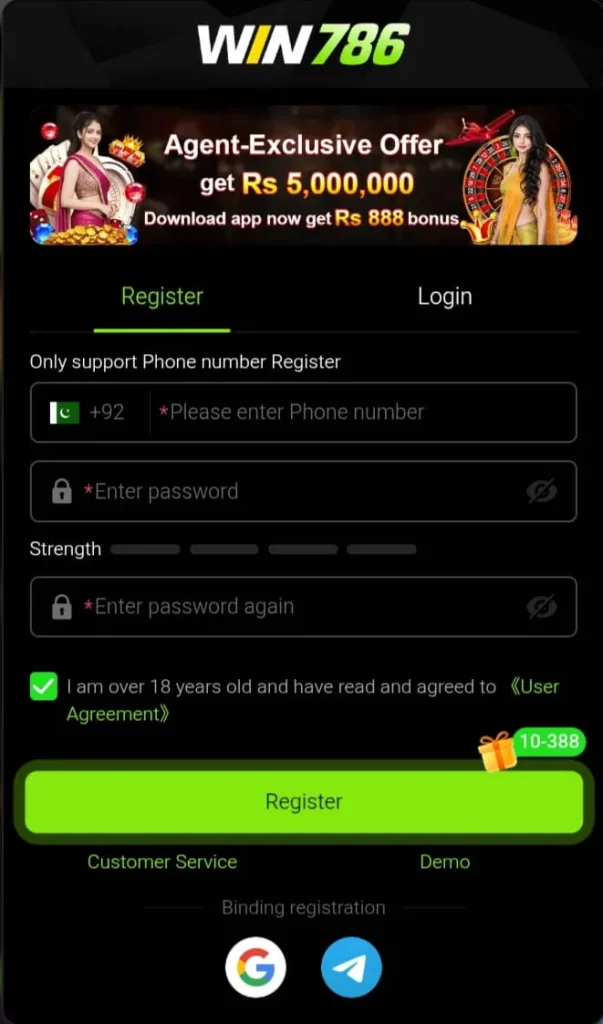Switch to the Login tab
This screenshot has width=603, height=1024.
click(x=444, y=297)
